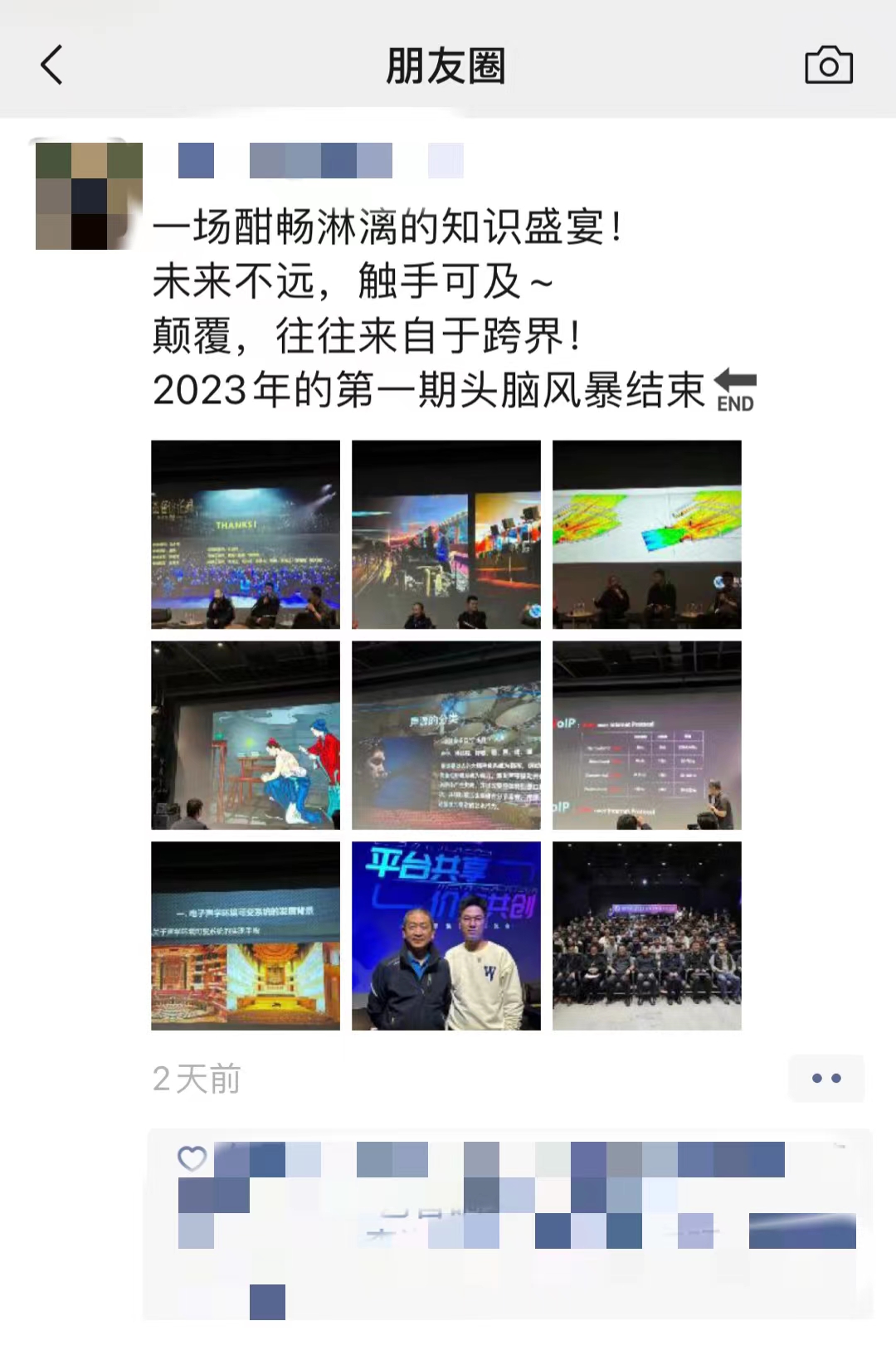View photo of two men posing together
Viewport: 896px width, 1350px height.
tap(446, 936)
